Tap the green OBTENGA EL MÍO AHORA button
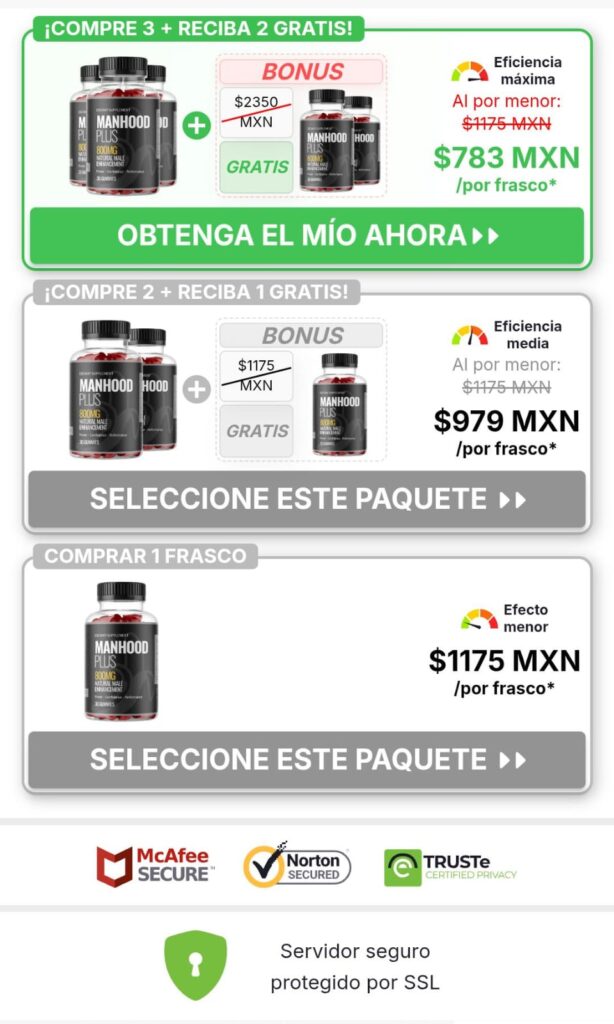This screenshot has height=1024, width=614. click(307, 236)
